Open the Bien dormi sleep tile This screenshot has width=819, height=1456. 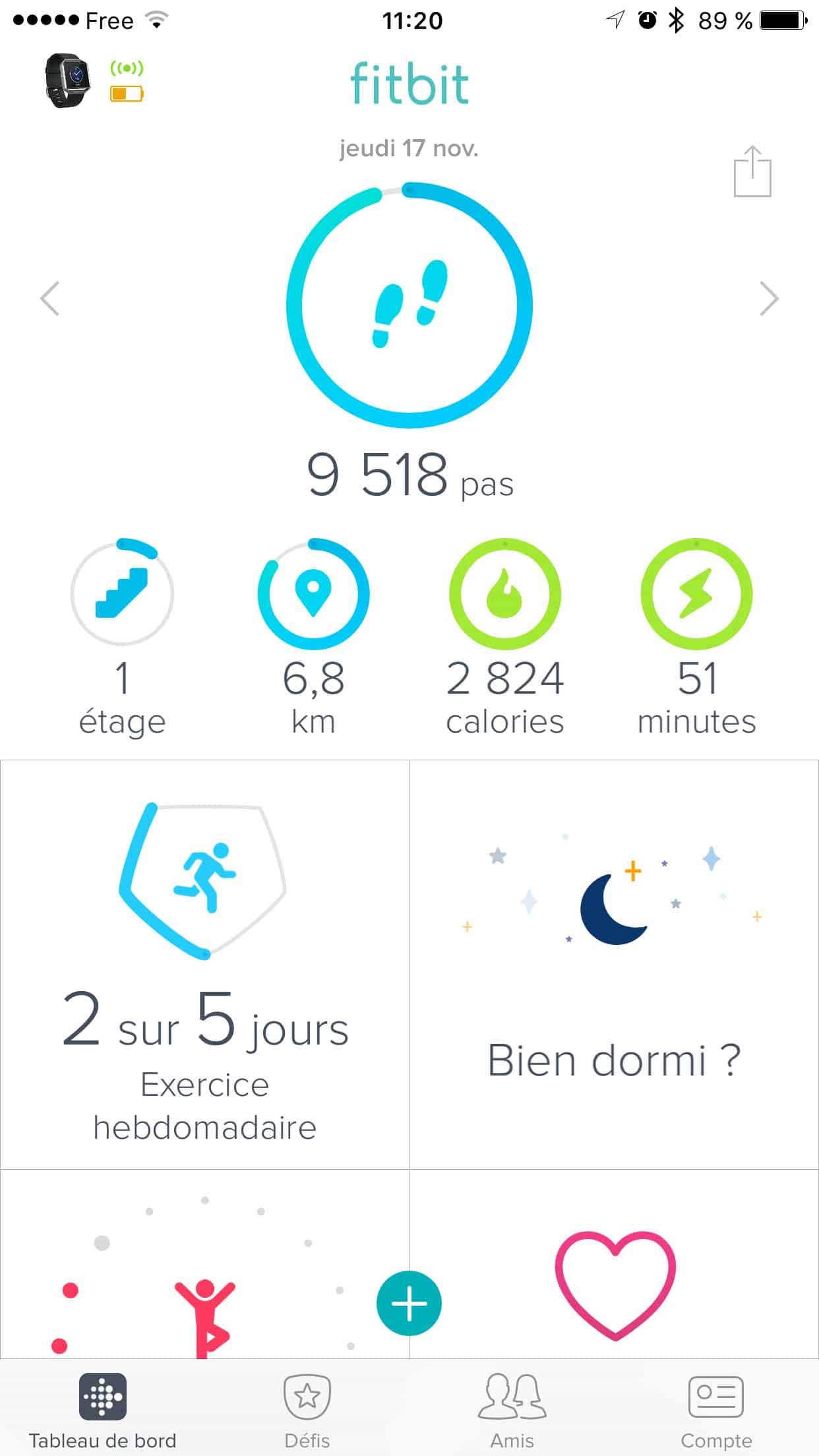pos(614,964)
